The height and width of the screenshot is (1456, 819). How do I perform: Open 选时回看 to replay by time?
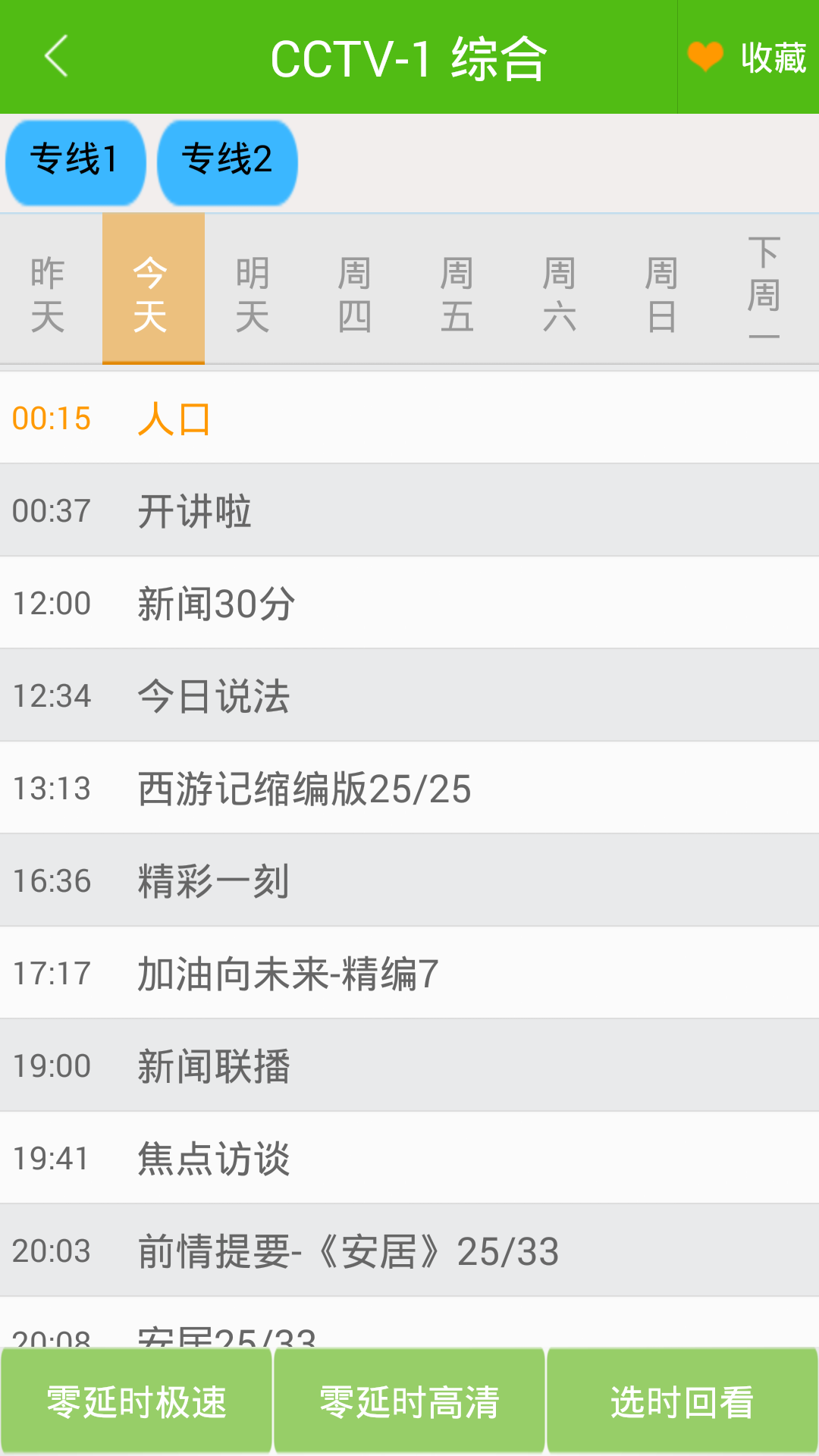682,1402
